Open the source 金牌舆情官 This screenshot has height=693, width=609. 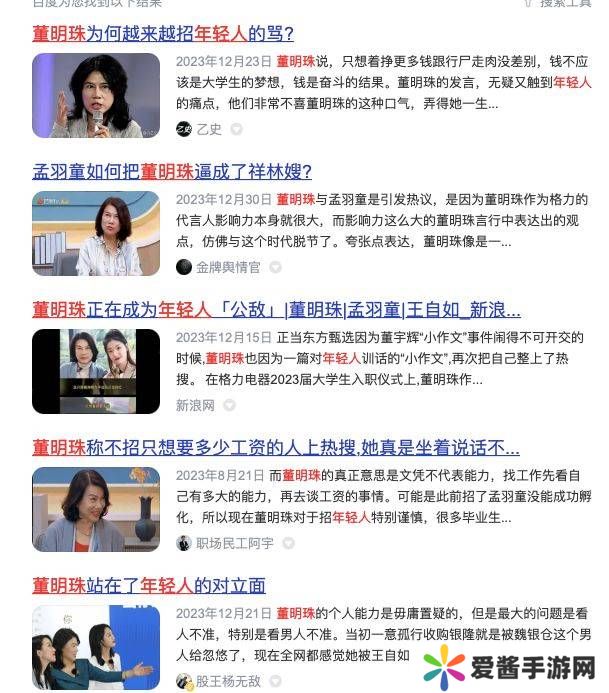227,267
